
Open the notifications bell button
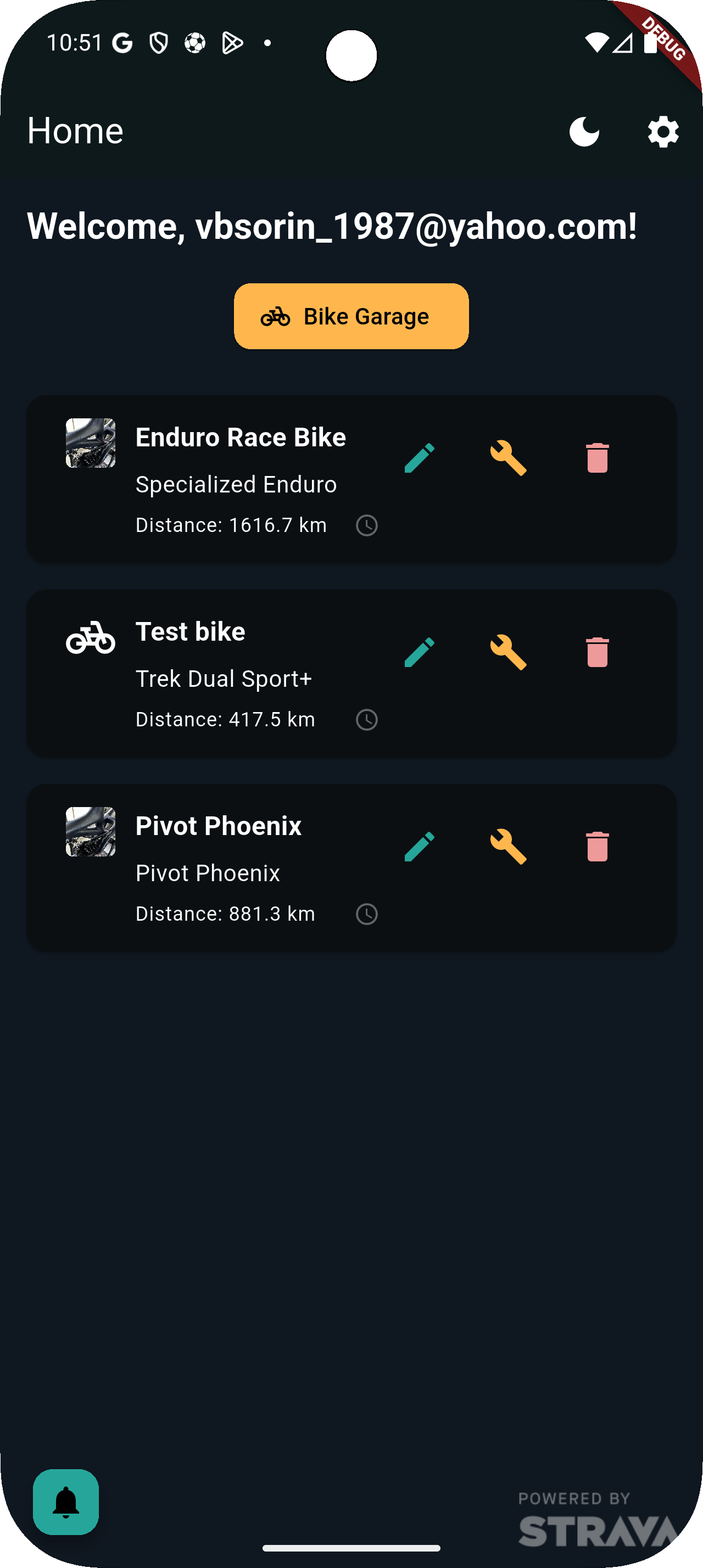point(66,1502)
